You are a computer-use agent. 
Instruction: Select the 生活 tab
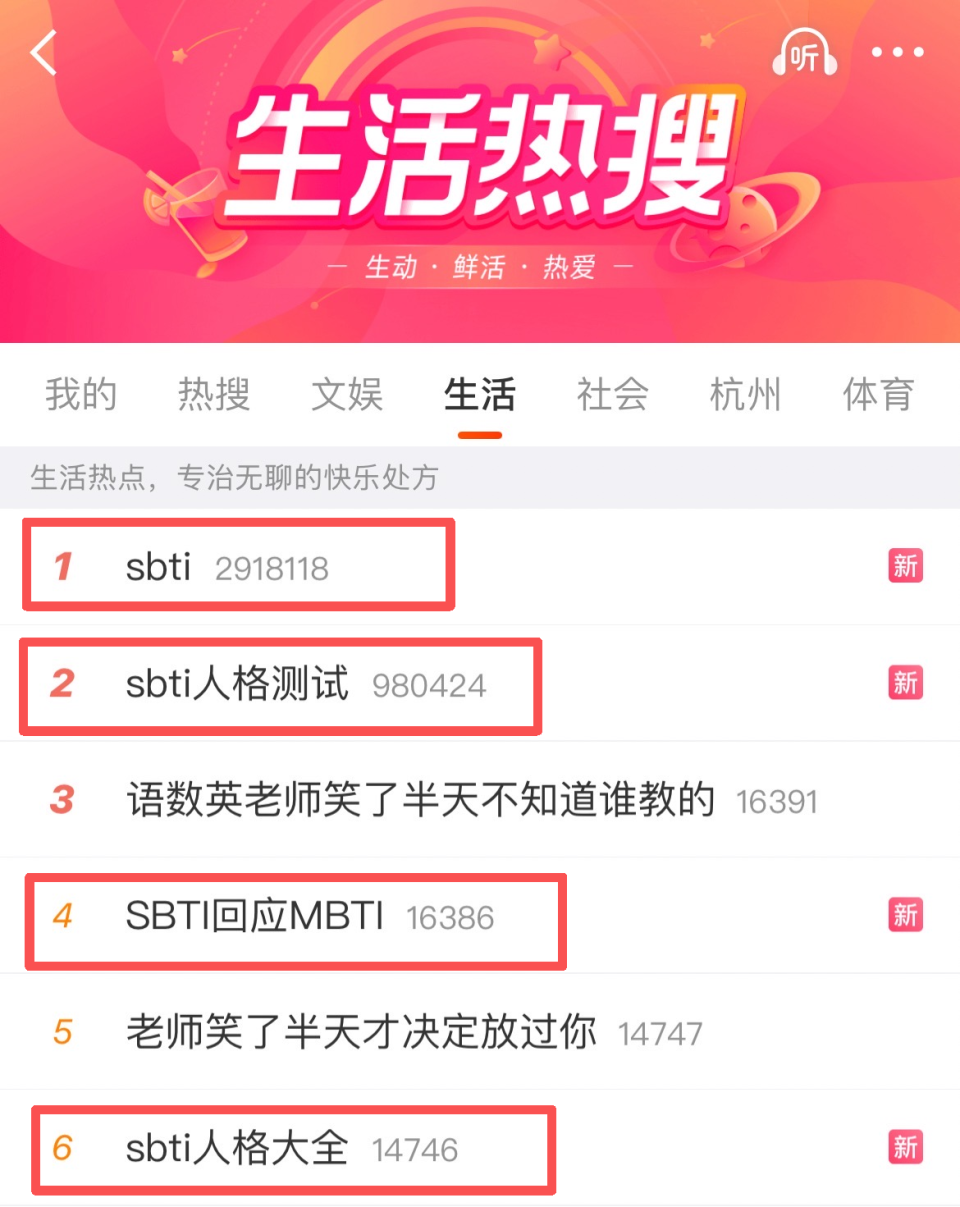(479, 396)
